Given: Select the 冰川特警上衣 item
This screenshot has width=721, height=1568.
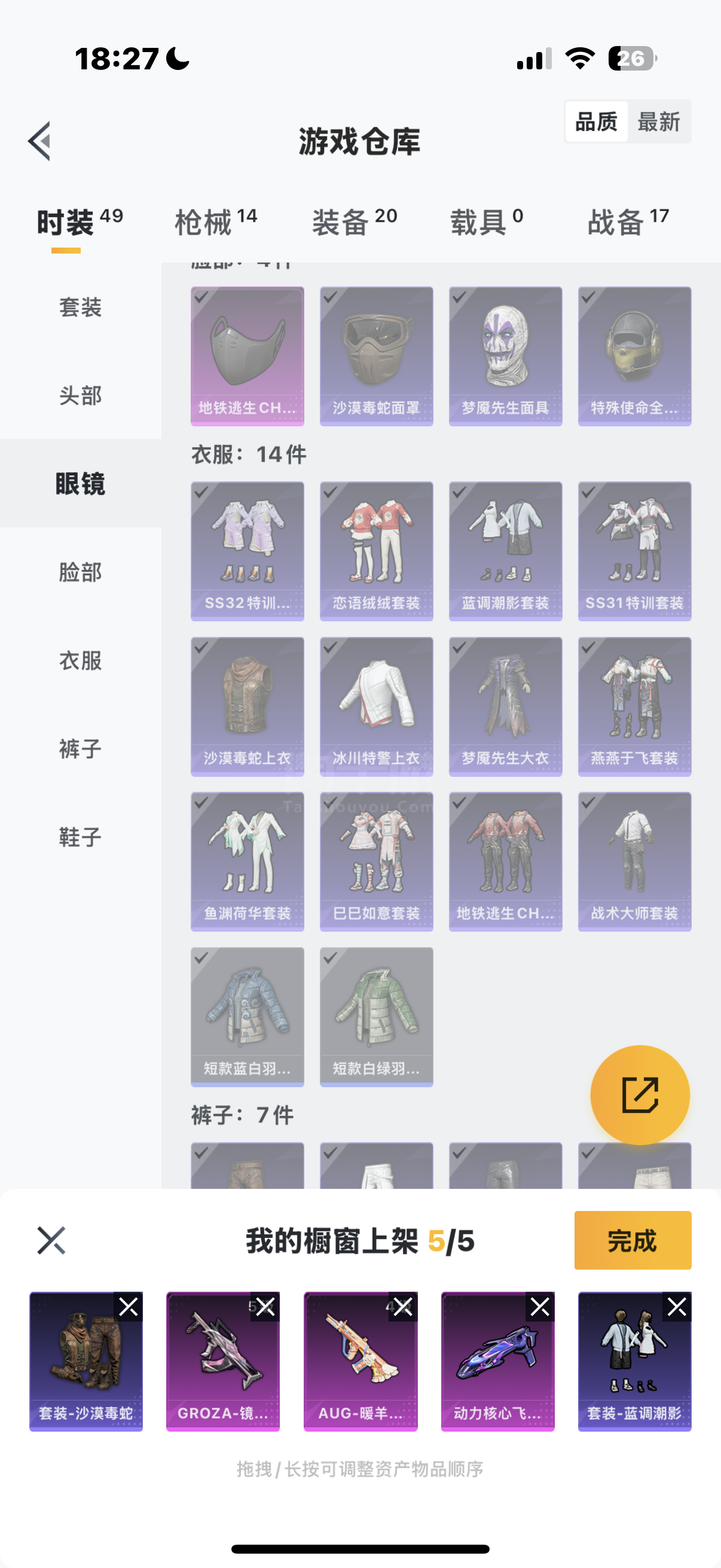Looking at the screenshot, I should tap(377, 707).
